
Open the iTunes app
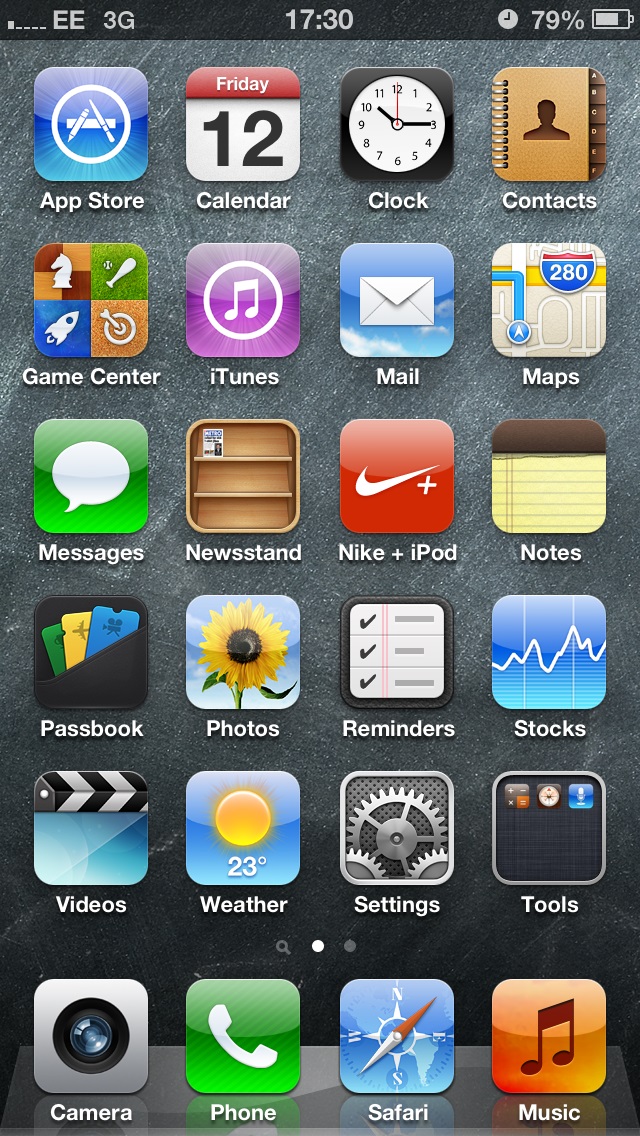pos(243,300)
